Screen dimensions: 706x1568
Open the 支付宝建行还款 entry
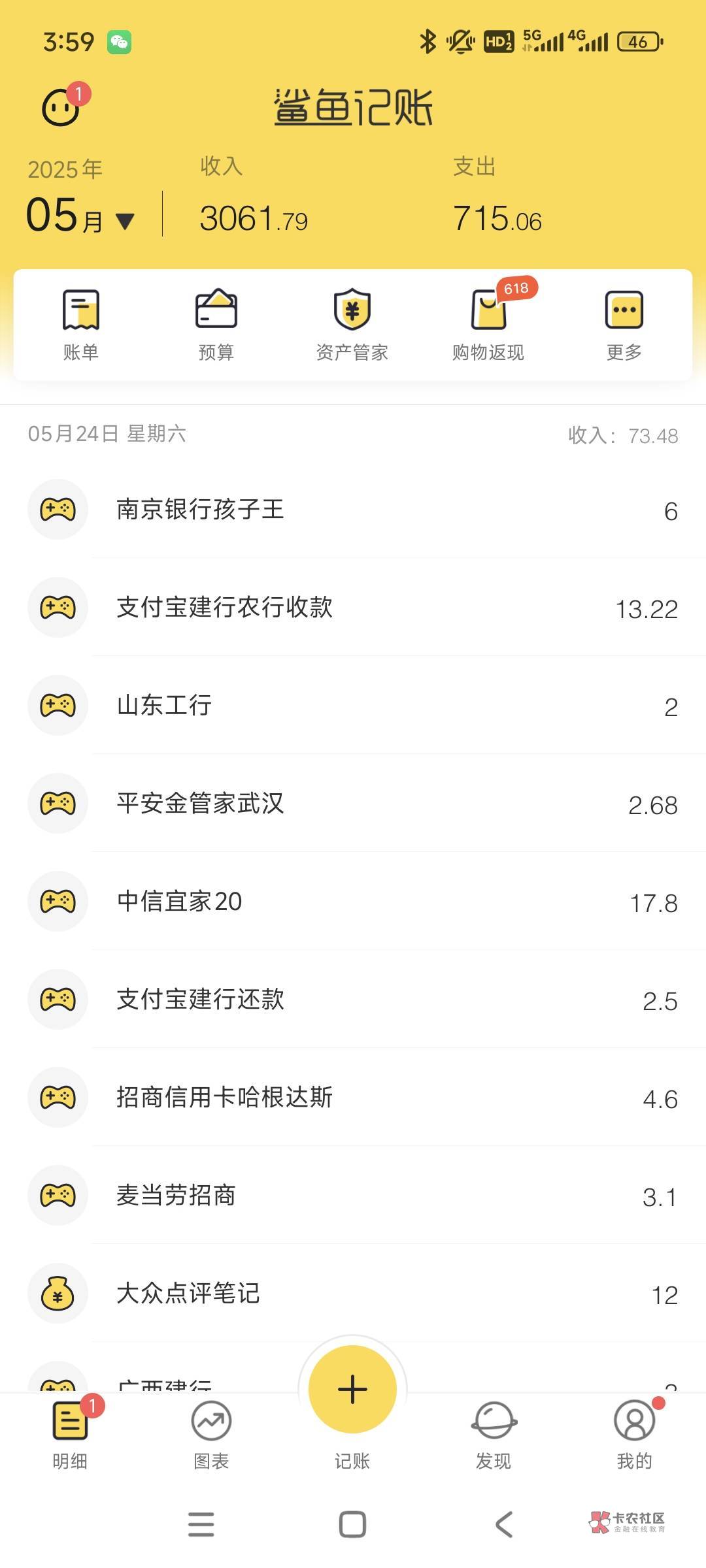[x=353, y=1000]
